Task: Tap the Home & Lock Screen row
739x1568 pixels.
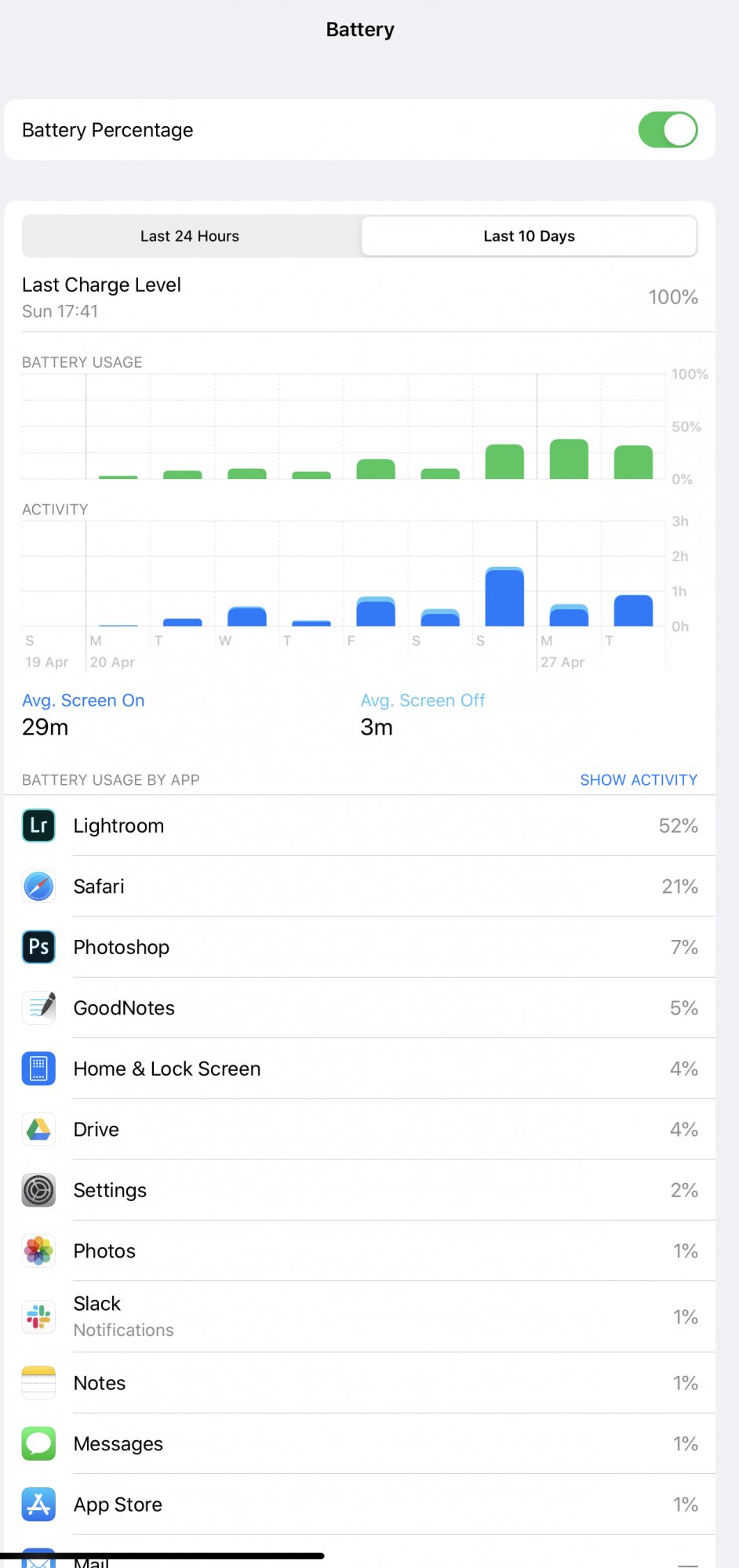Action: pyautogui.click(x=360, y=1069)
